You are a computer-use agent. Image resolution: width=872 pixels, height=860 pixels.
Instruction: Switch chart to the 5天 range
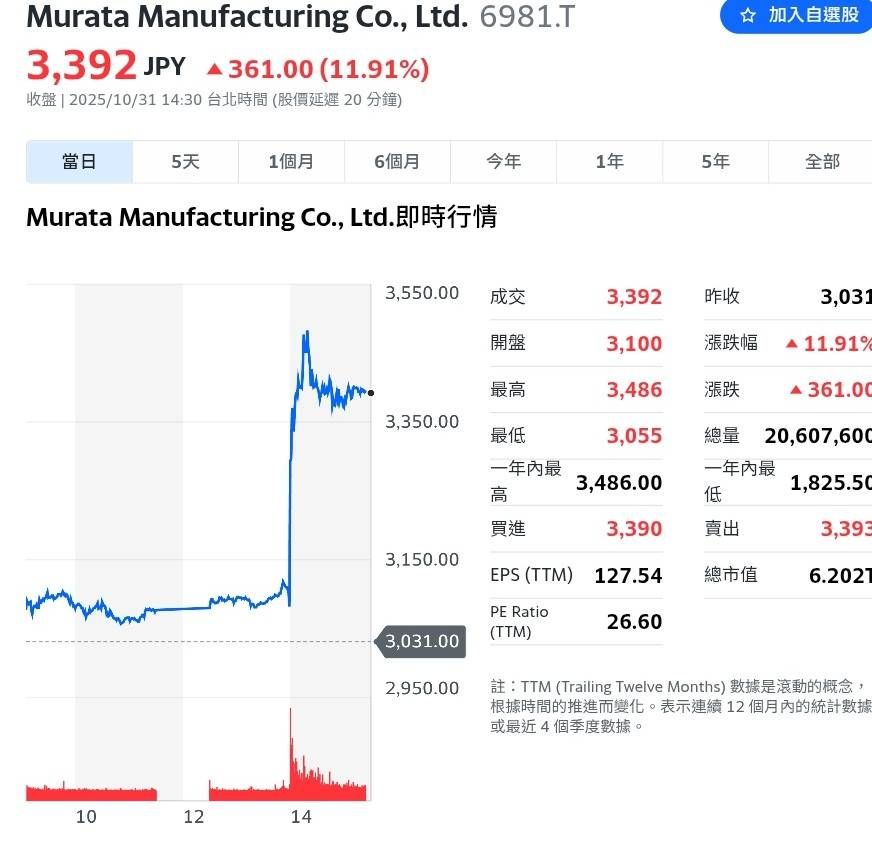click(185, 162)
